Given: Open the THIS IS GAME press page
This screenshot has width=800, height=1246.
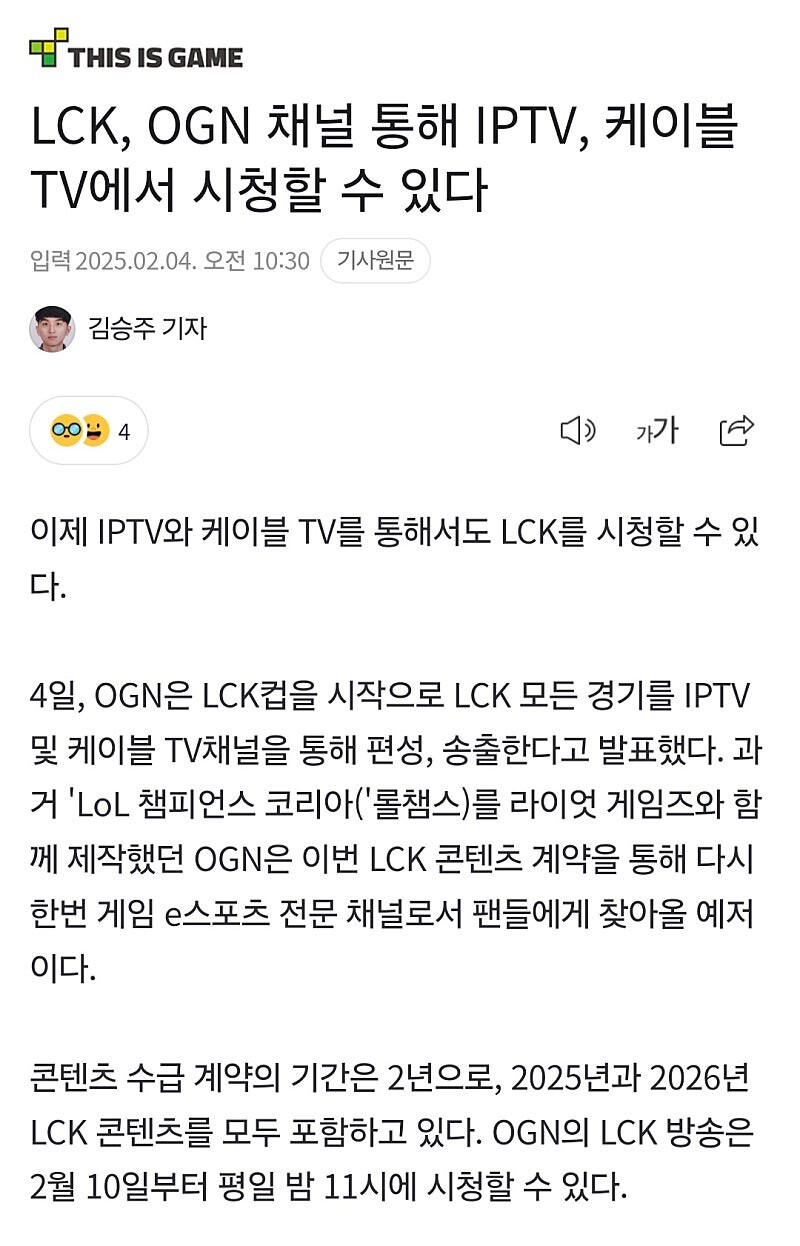Looking at the screenshot, I should tap(136, 50).
